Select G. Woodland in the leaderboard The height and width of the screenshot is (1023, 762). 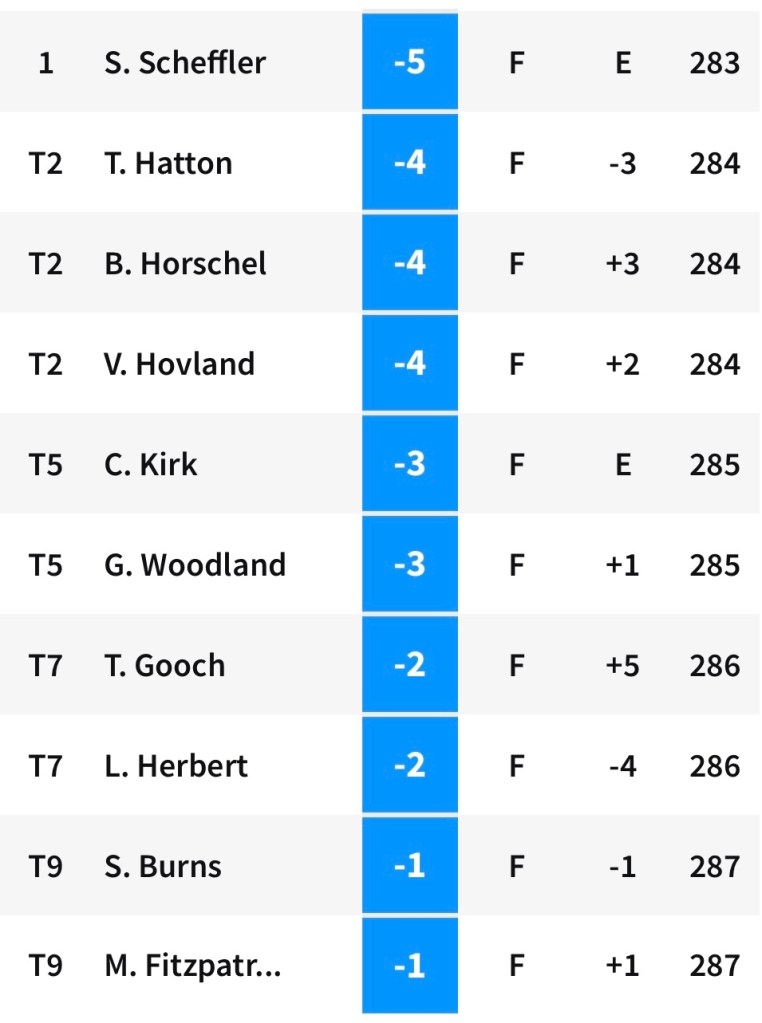point(195,565)
